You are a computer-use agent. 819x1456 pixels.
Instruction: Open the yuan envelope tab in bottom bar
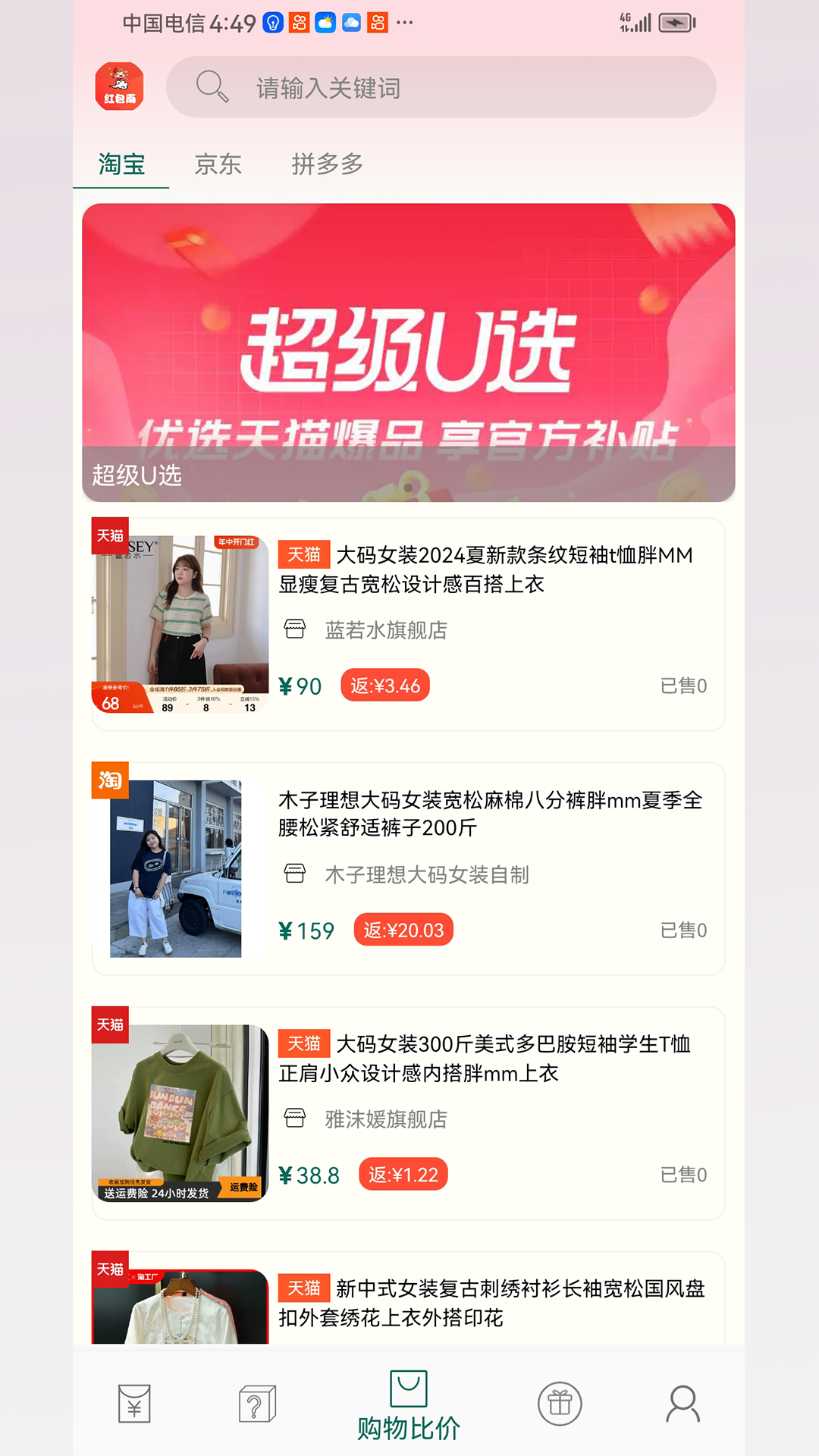point(134,1404)
